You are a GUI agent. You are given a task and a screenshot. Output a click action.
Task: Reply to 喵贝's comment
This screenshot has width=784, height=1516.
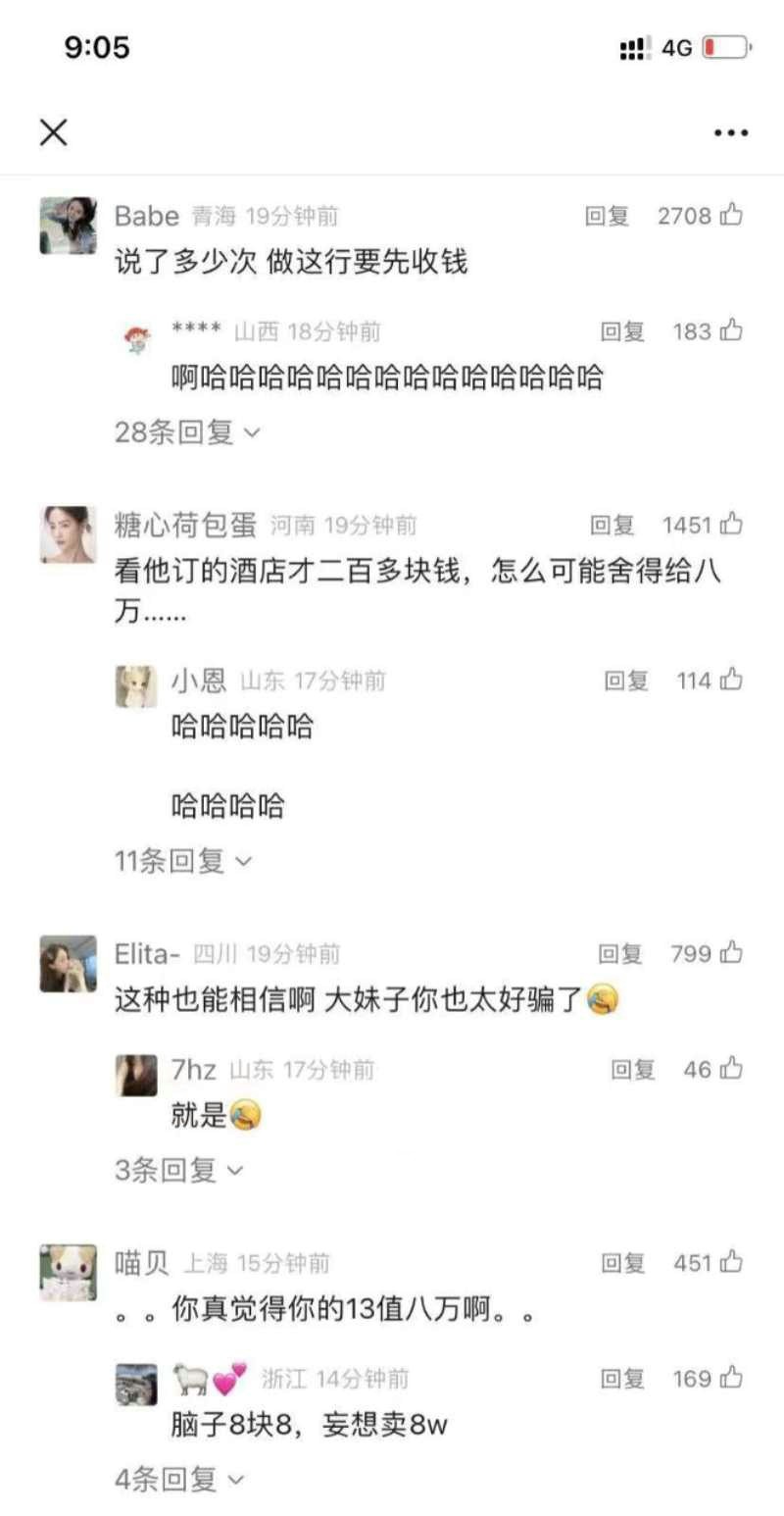click(x=622, y=1262)
